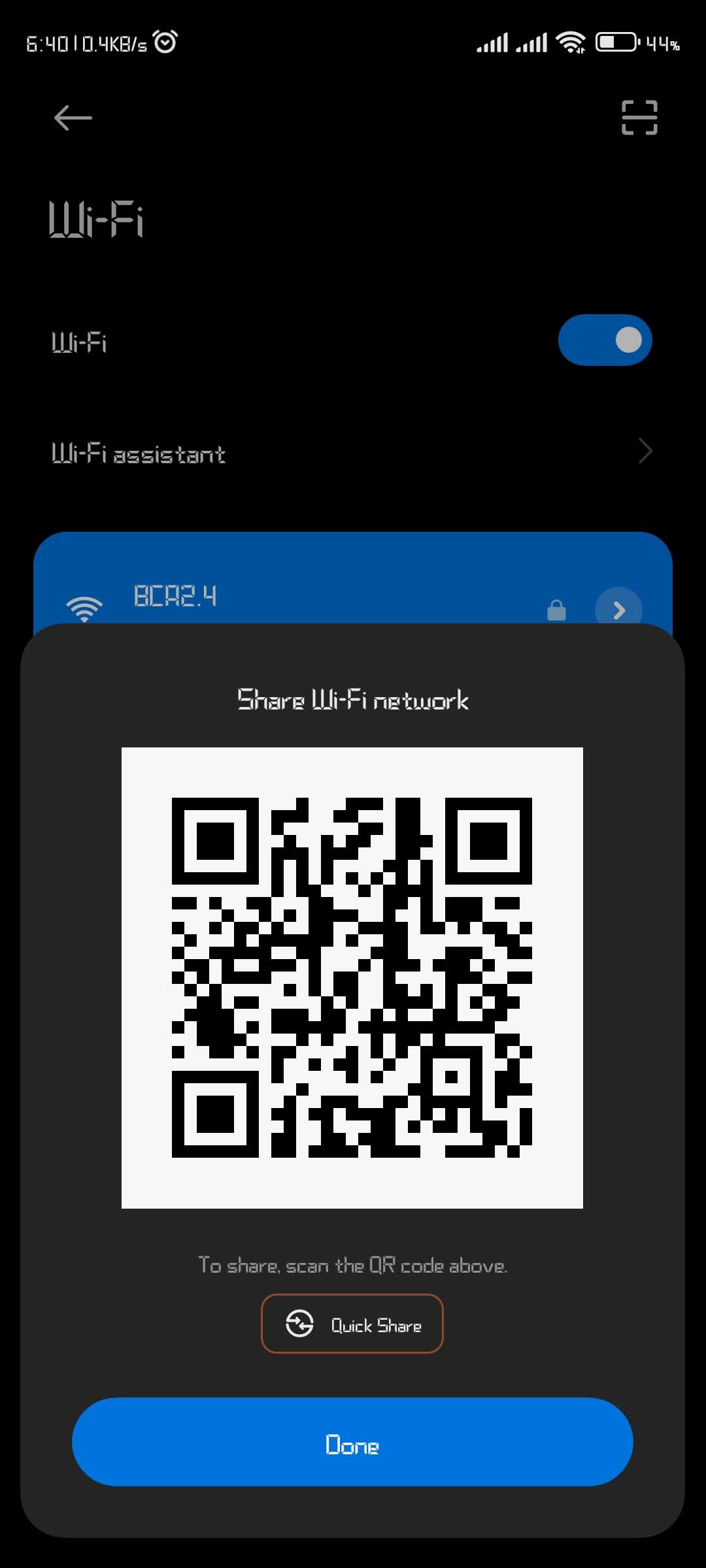The height and width of the screenshot is (1568, 706).
Task: Turn off the Wi-Fi switch
Action: tap(605, 340)
